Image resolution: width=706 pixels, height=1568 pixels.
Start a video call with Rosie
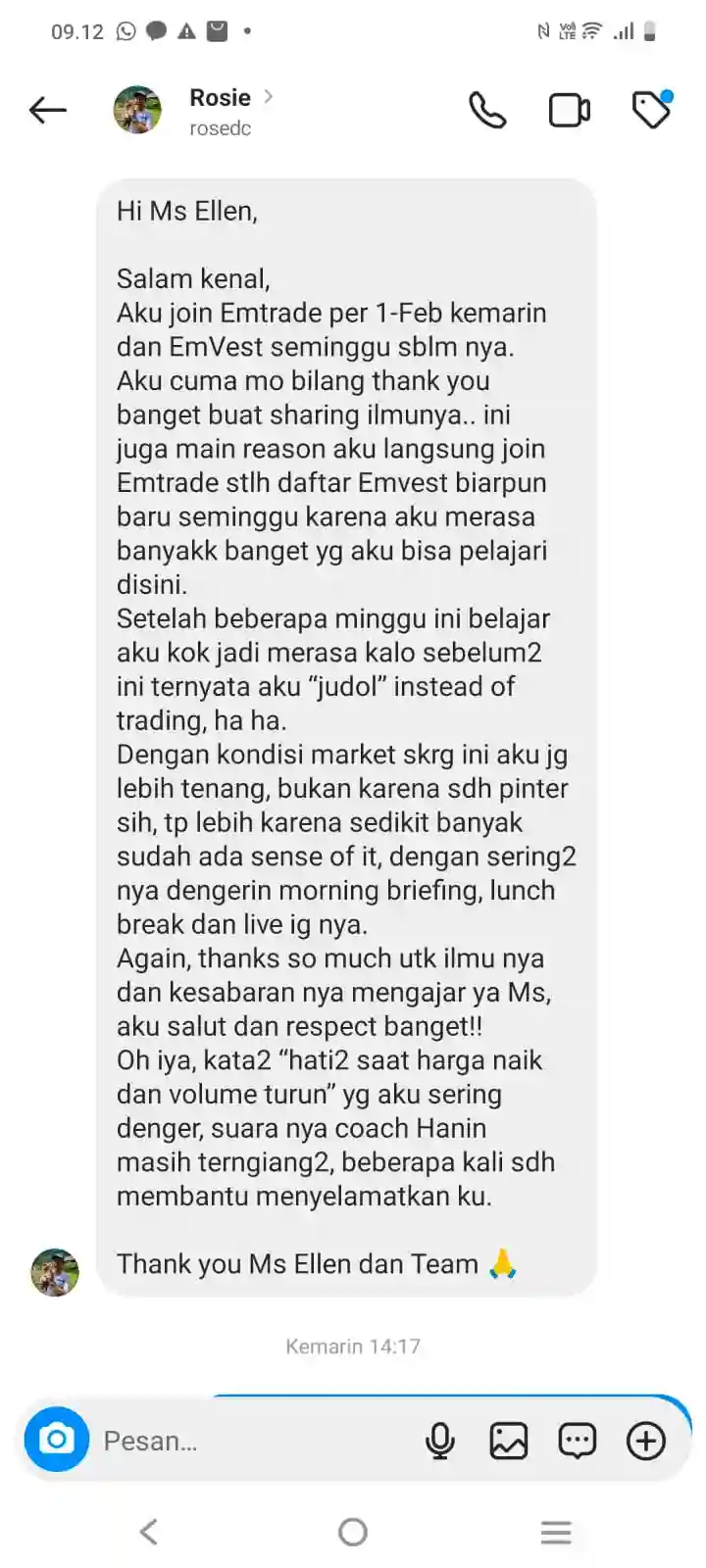point(569,111)
